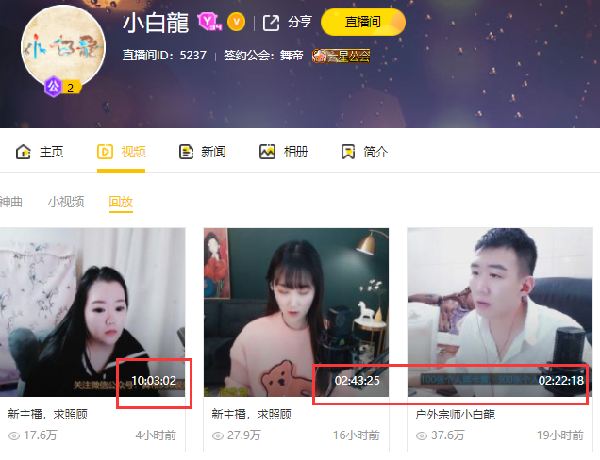The image size is (600, 460).
Task: View the 简介 profile tab
Action: coord(364,152)
